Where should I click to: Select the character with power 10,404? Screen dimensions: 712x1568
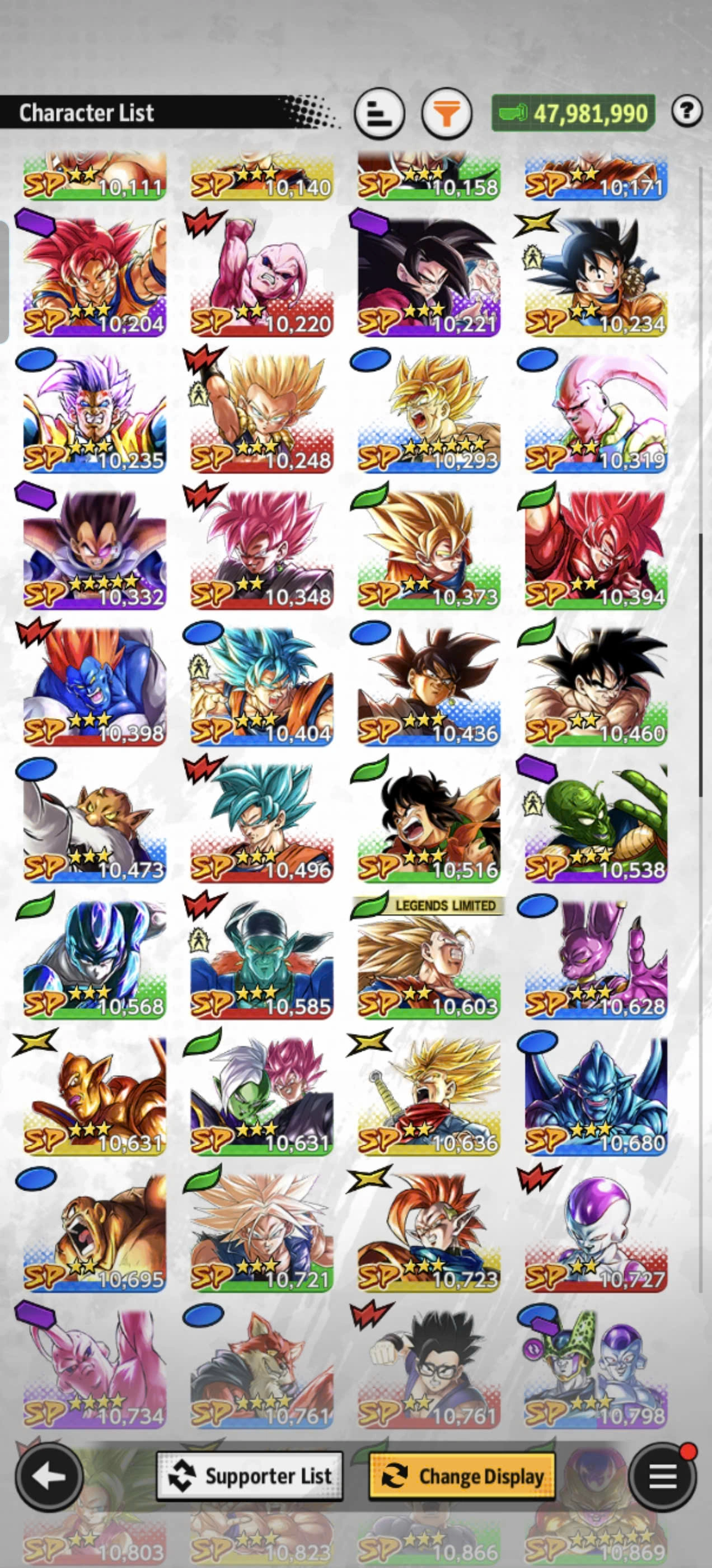261,685
